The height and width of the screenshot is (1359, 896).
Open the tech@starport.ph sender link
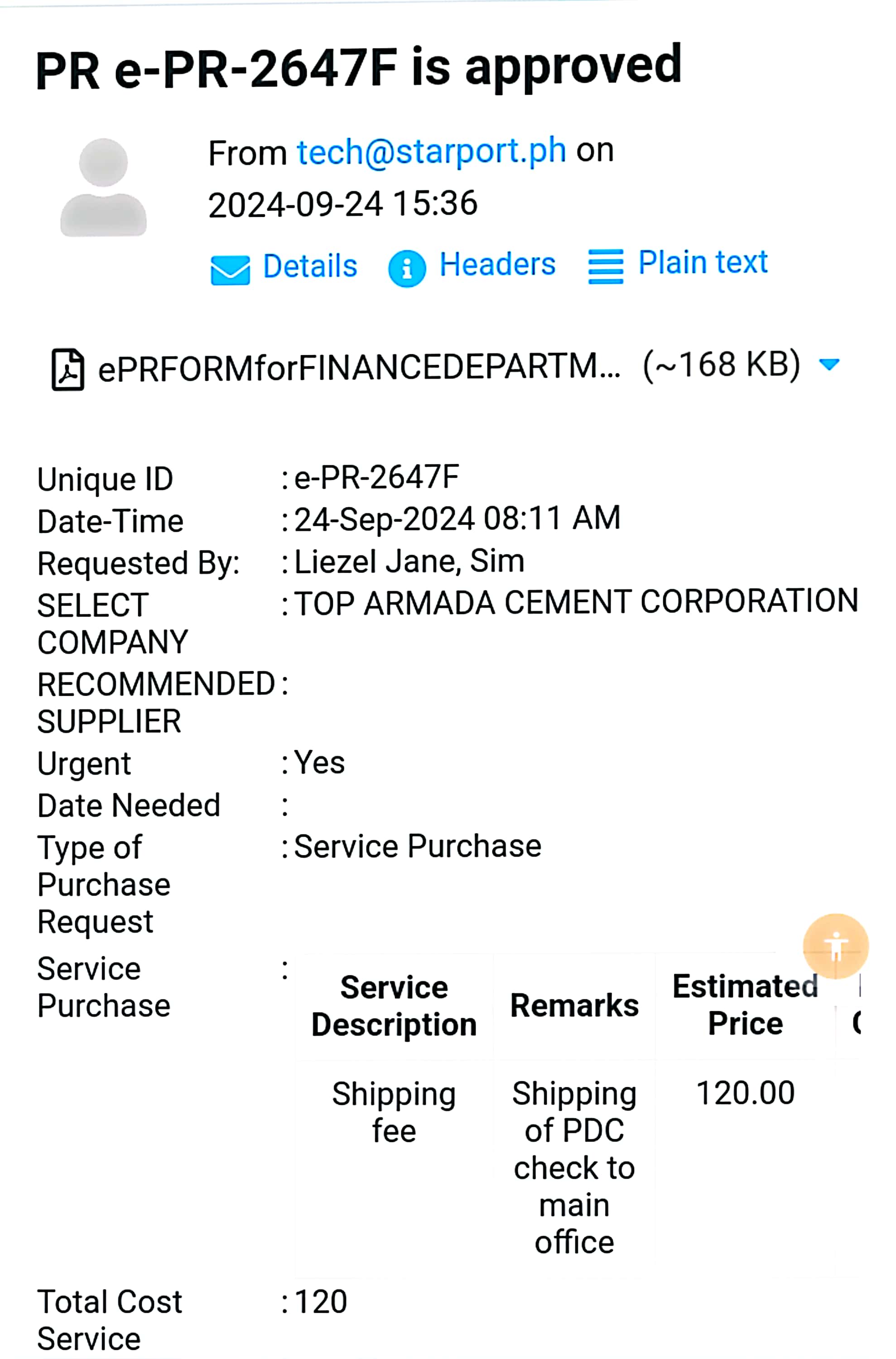[431, 152]
